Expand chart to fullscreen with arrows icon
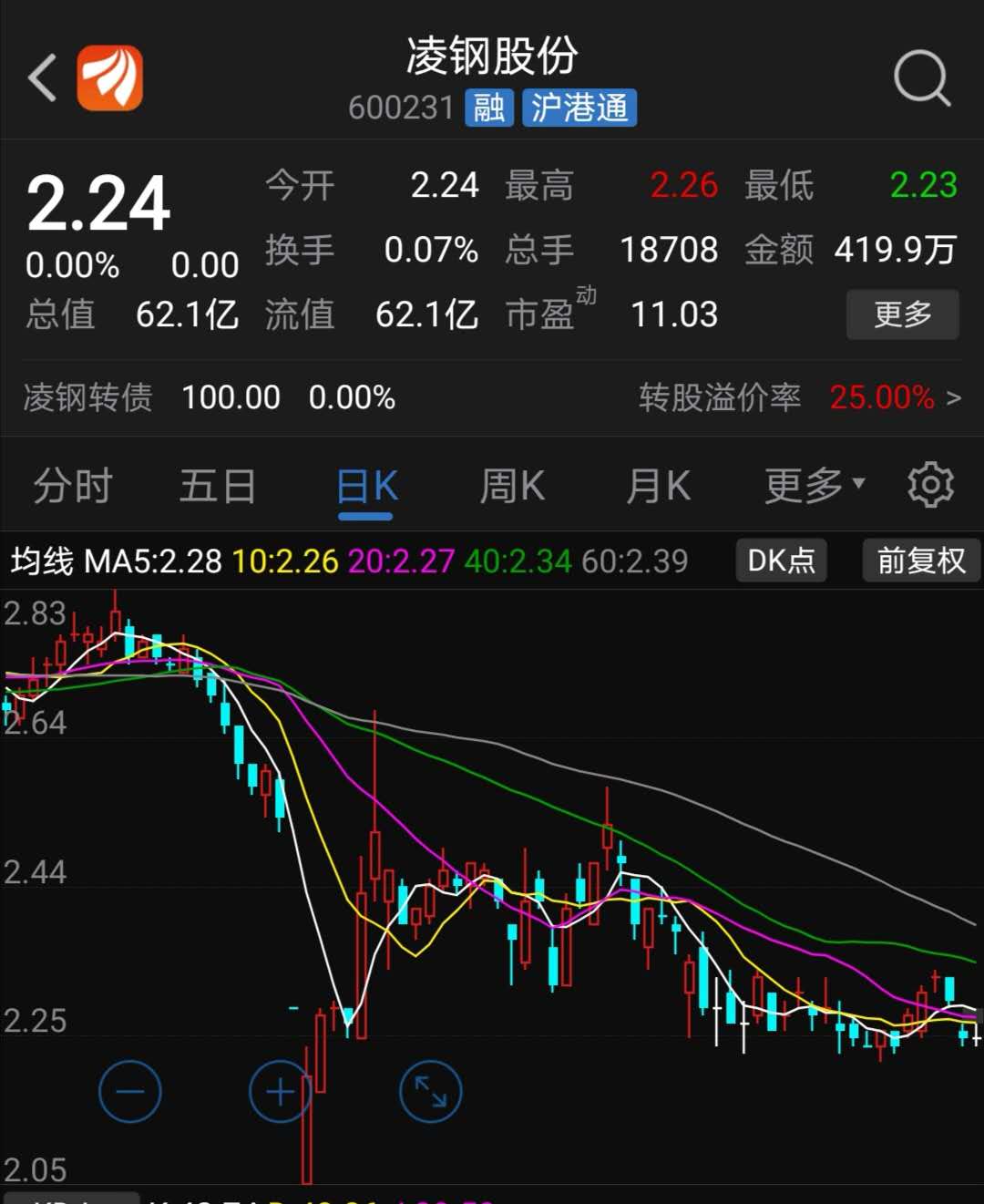Image resolution: width=984 pixels, height=1204 pixels. 429,1091
